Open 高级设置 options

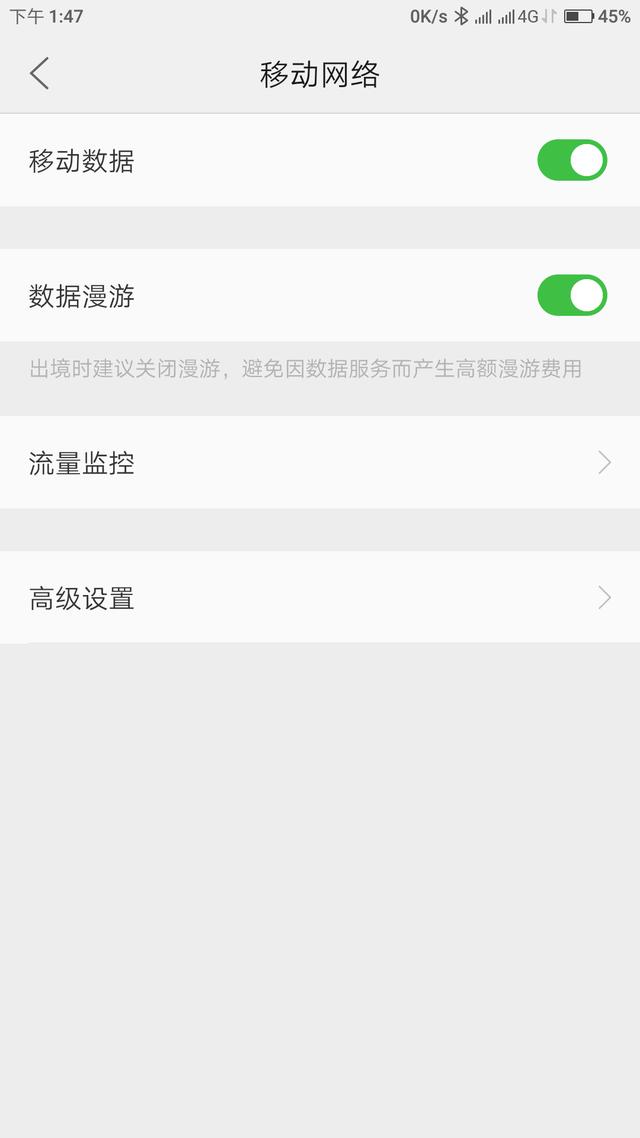click(320, 598)
